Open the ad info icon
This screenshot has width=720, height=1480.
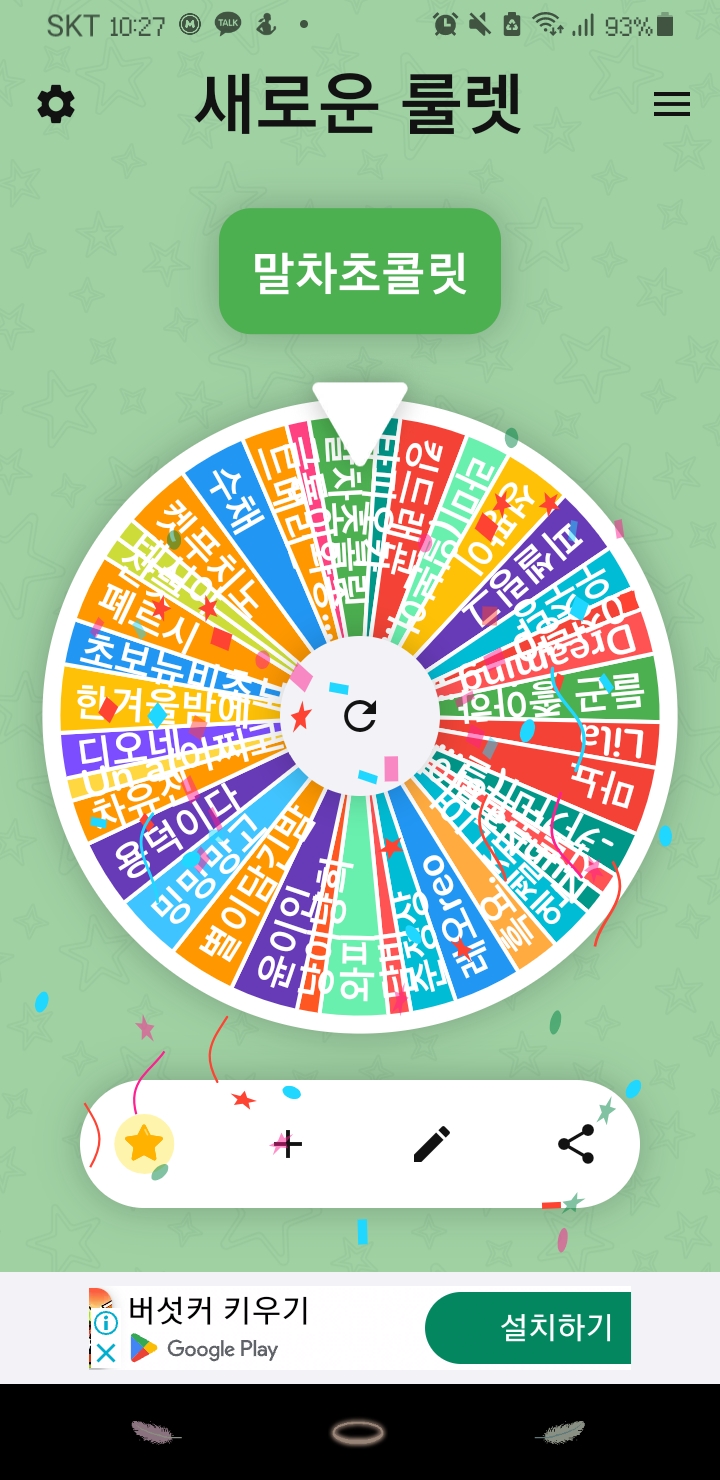pyautogui.click(x=105, y=1324)
